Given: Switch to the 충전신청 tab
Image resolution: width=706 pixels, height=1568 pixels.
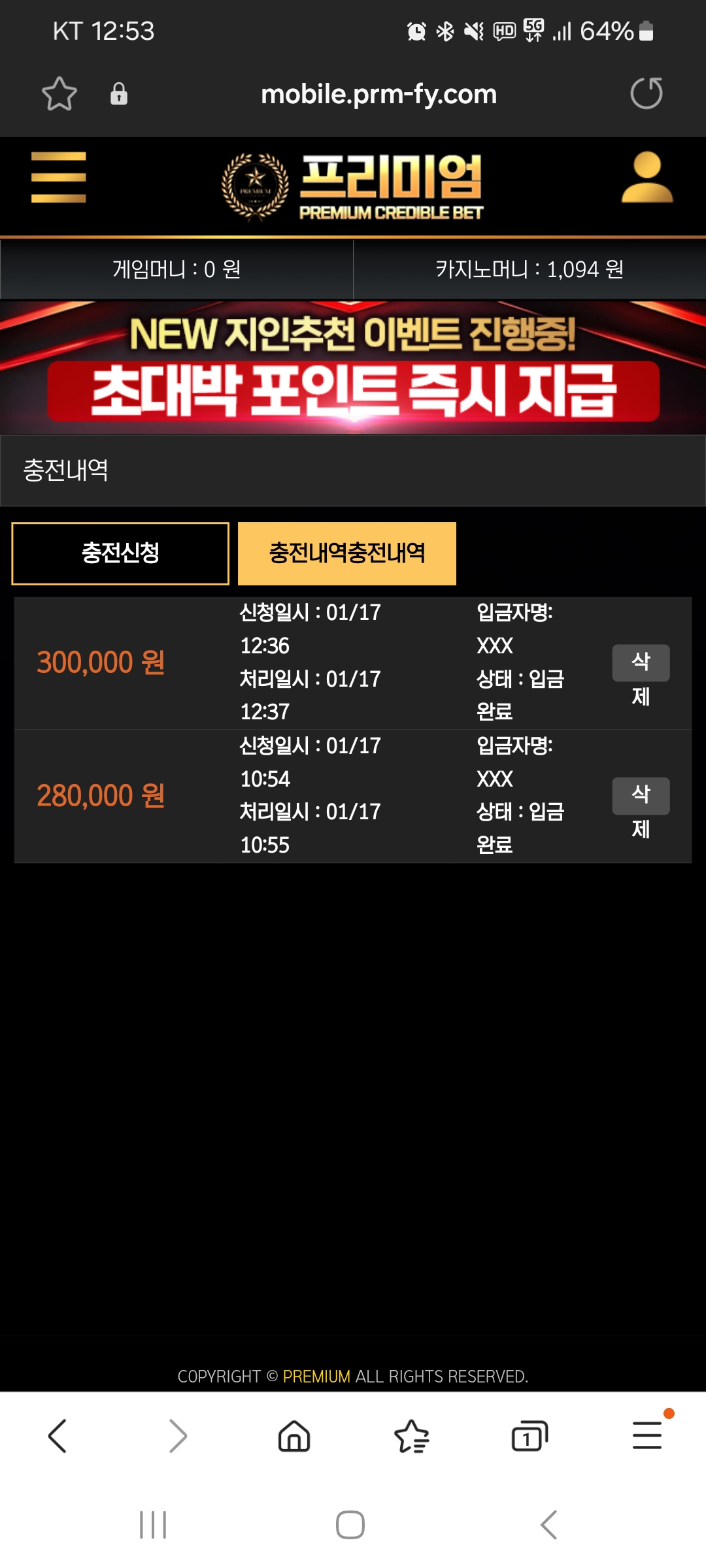Looking at the screenshot, I should (120, 553).
